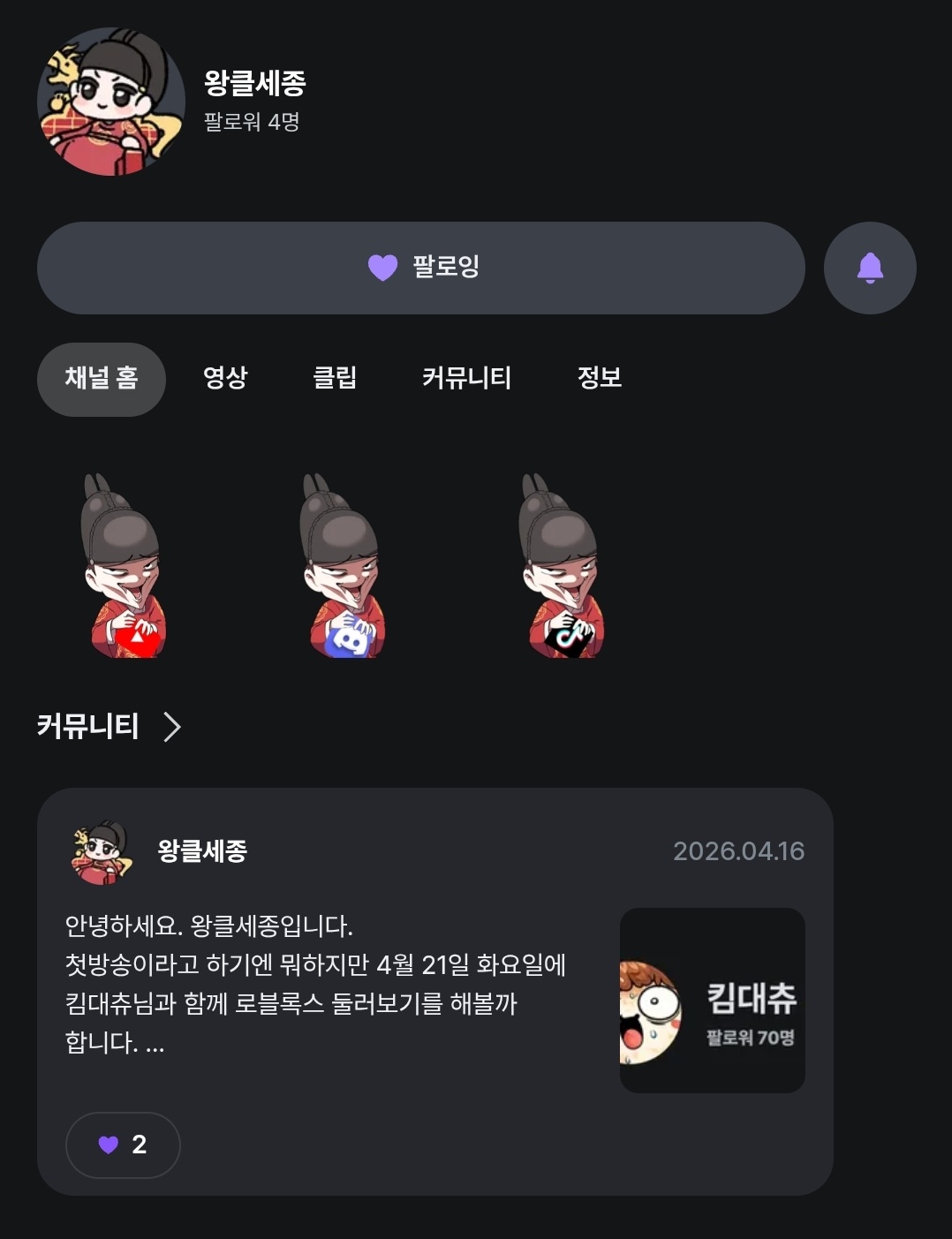Screen dimensions: 952x1239
Task: Toggle 팔로잉 to unfollow the channel
Action: pos(420,268)
